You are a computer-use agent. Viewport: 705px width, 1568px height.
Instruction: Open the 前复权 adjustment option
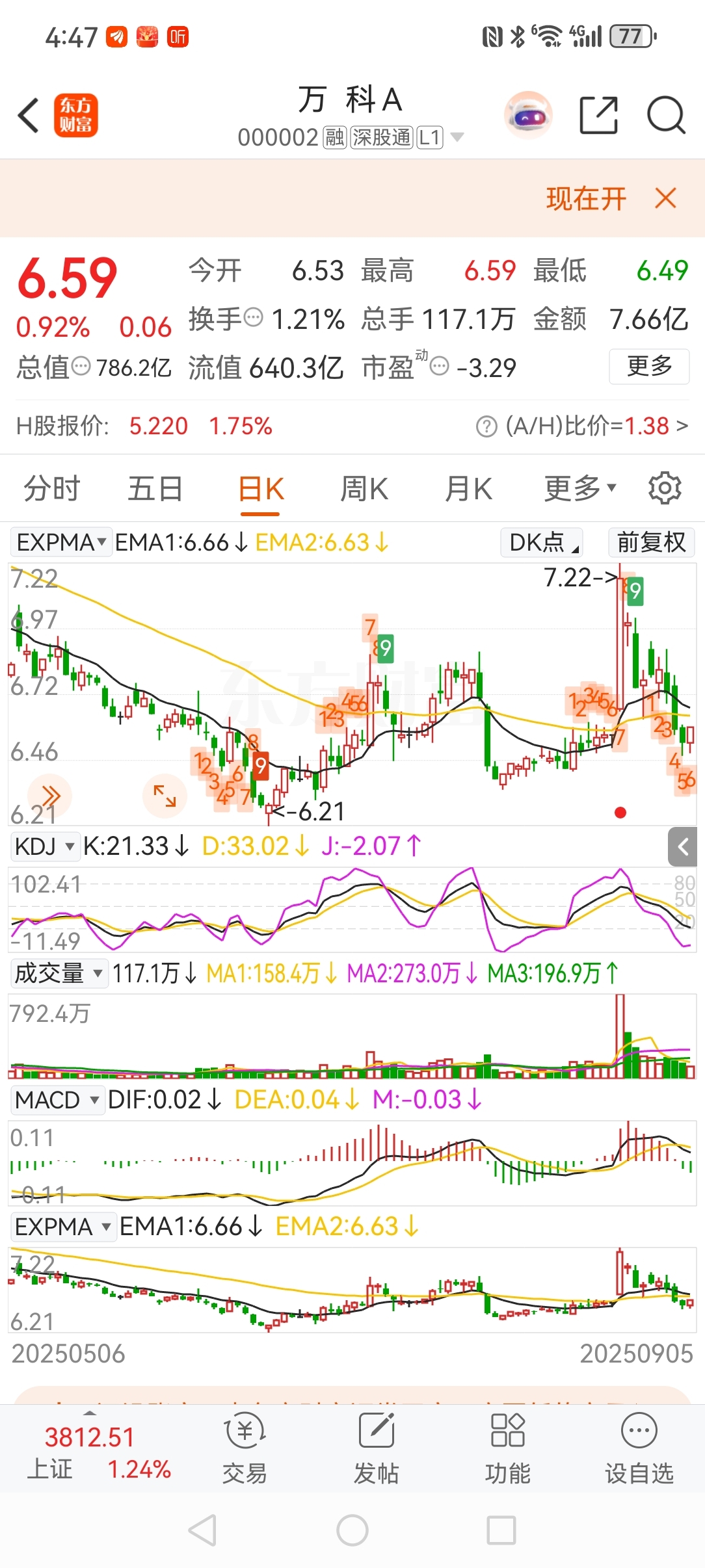click(x=652, y=542)
